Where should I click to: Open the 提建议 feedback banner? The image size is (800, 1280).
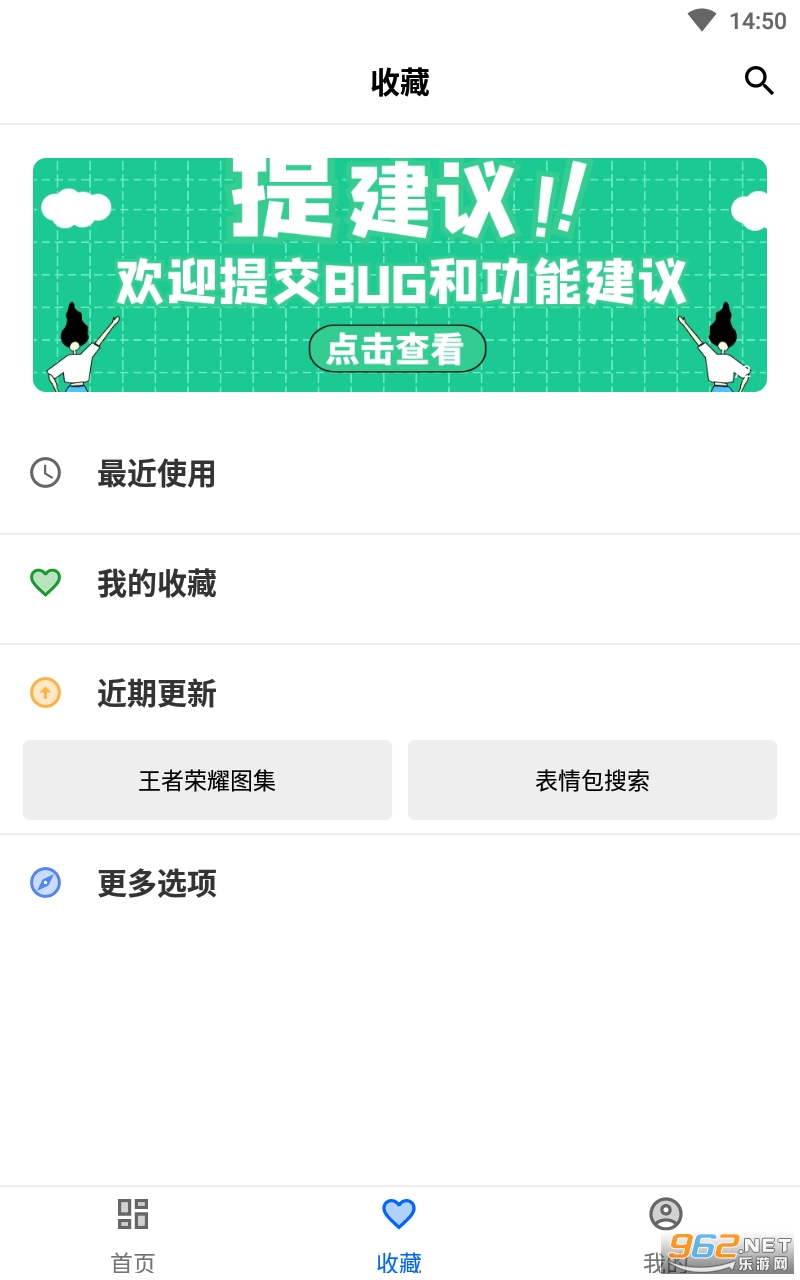(399, 275)
